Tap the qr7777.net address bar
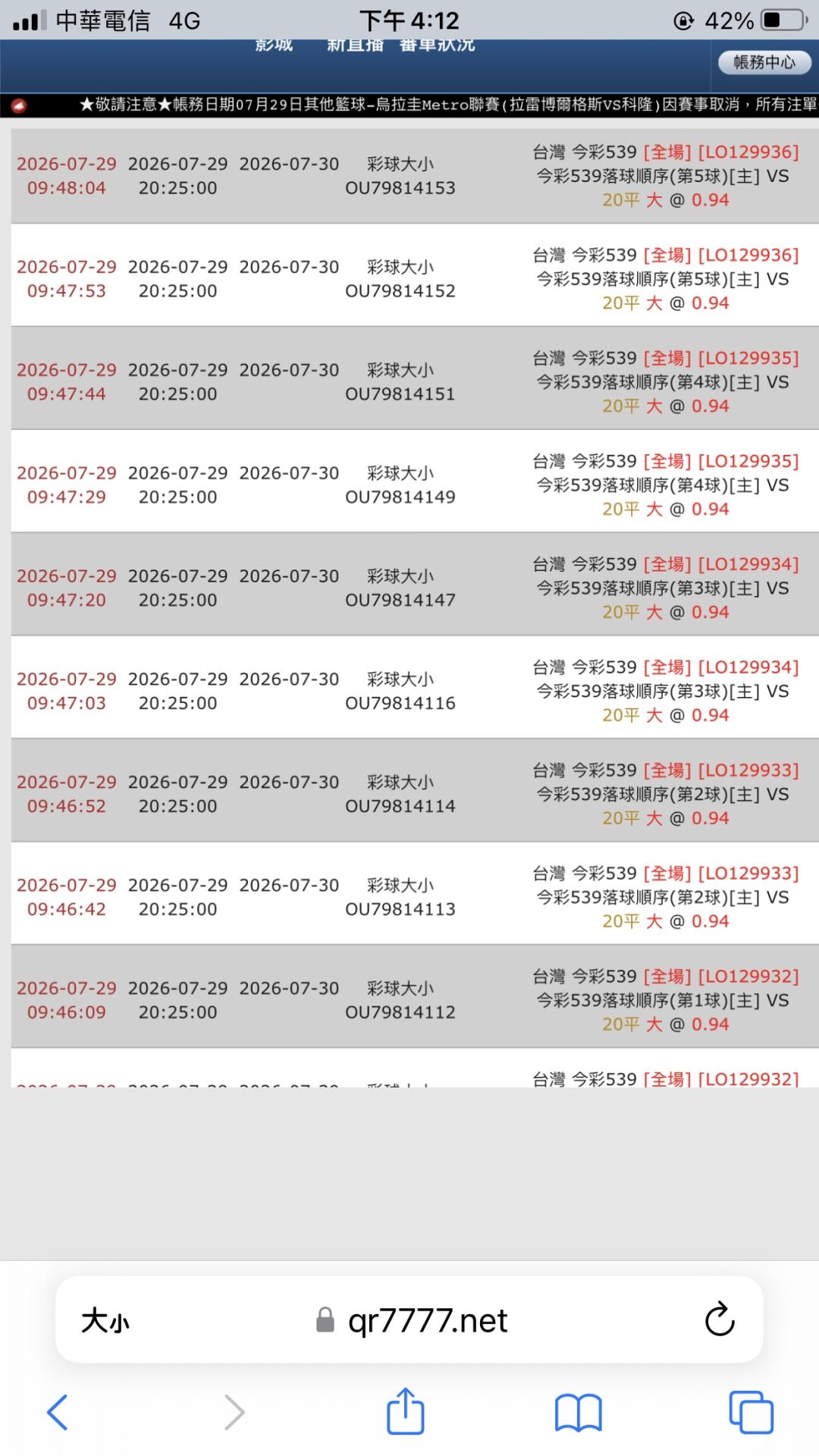819x1456 pixels. tap(409, 1320)
